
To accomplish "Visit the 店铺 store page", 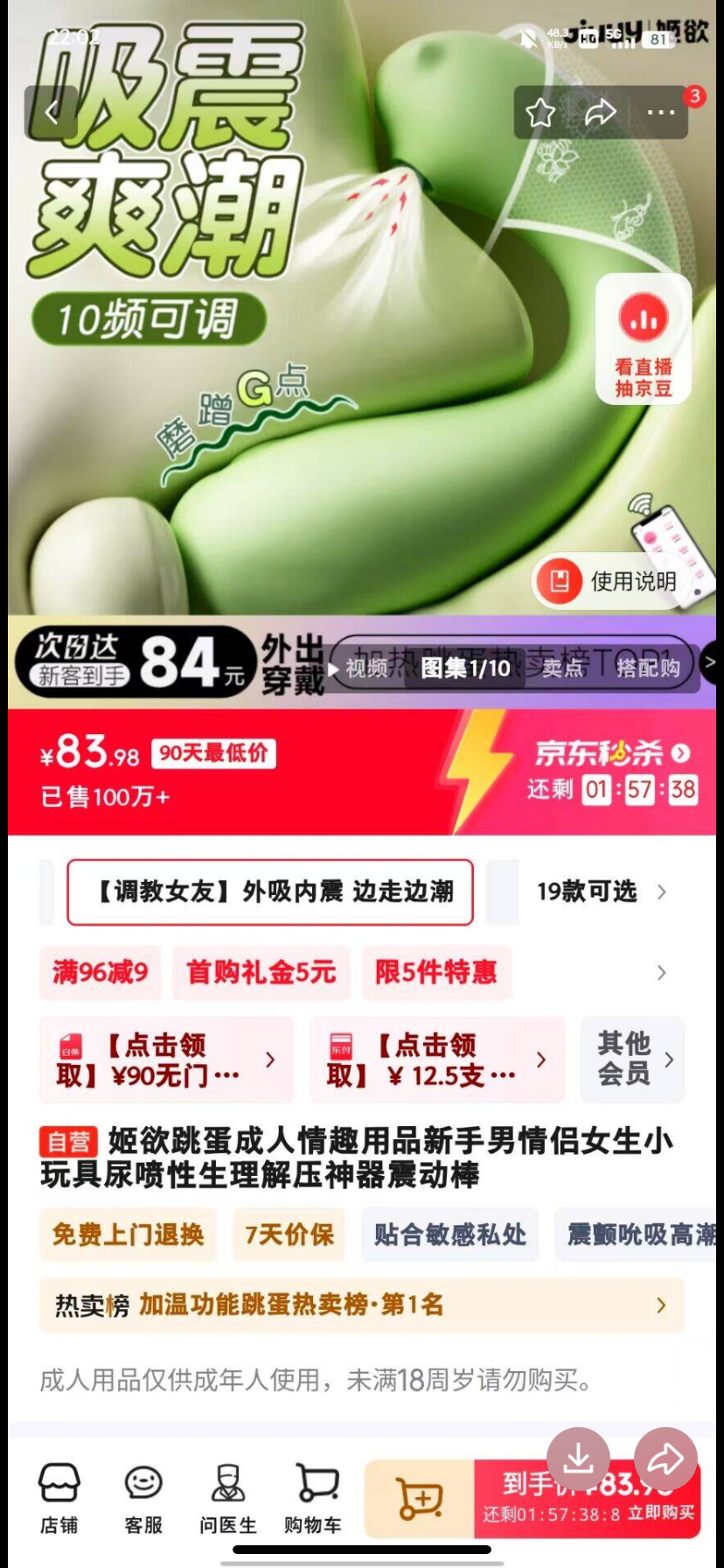I will (x=59, y=1498).
